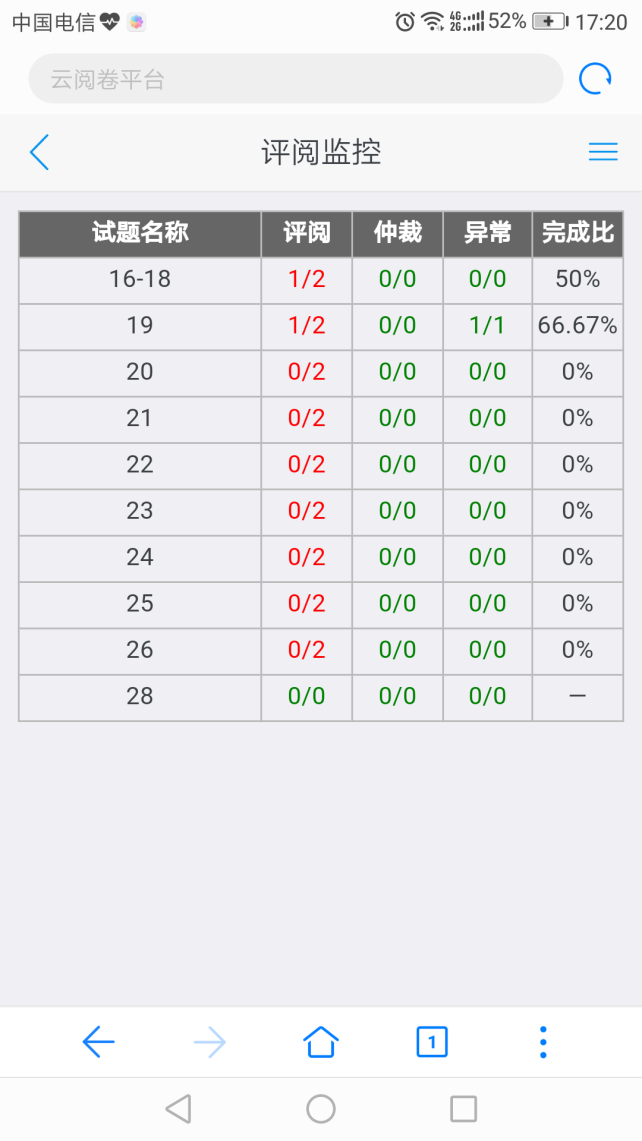Image resolution: width=642 pixels, height=1141 pixels.
Task: Tap the 云阅卷平台 address bar
Action: (x=295, y=79)
